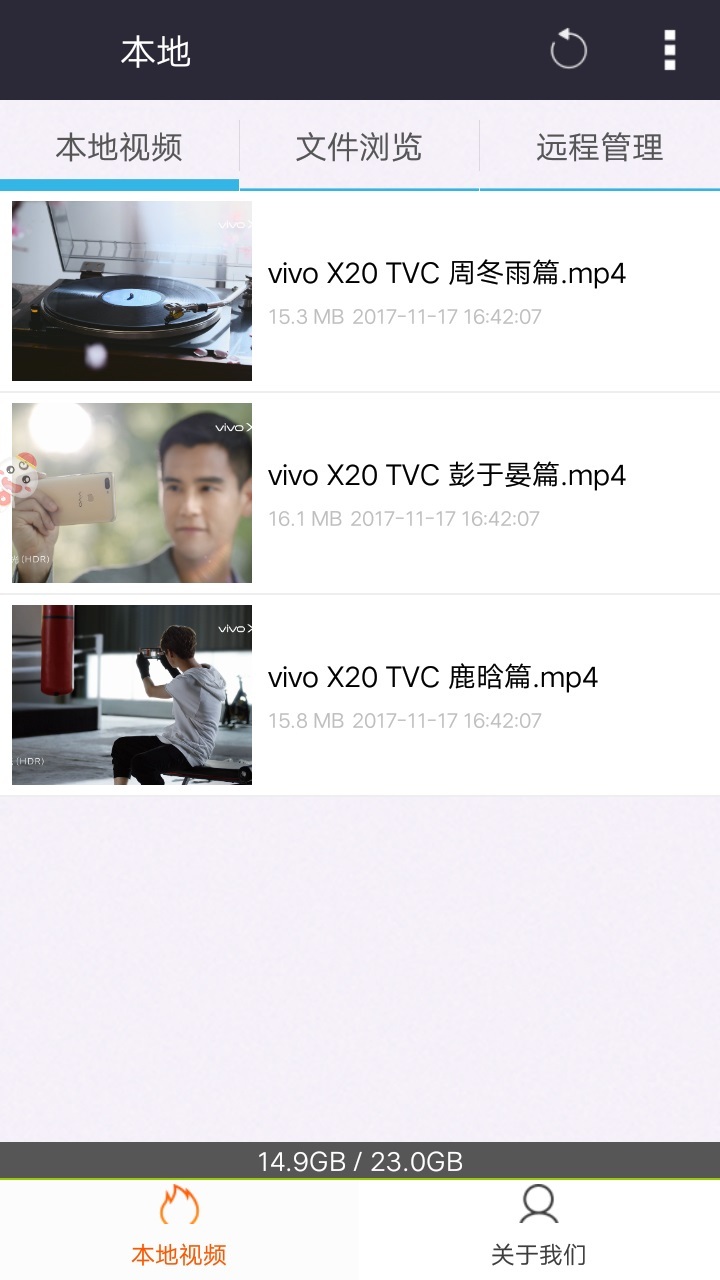The height and width of the screenshot is (1280, 720).
Task: Tap the blue underline indicator of active tab
Action: point(119,184)
